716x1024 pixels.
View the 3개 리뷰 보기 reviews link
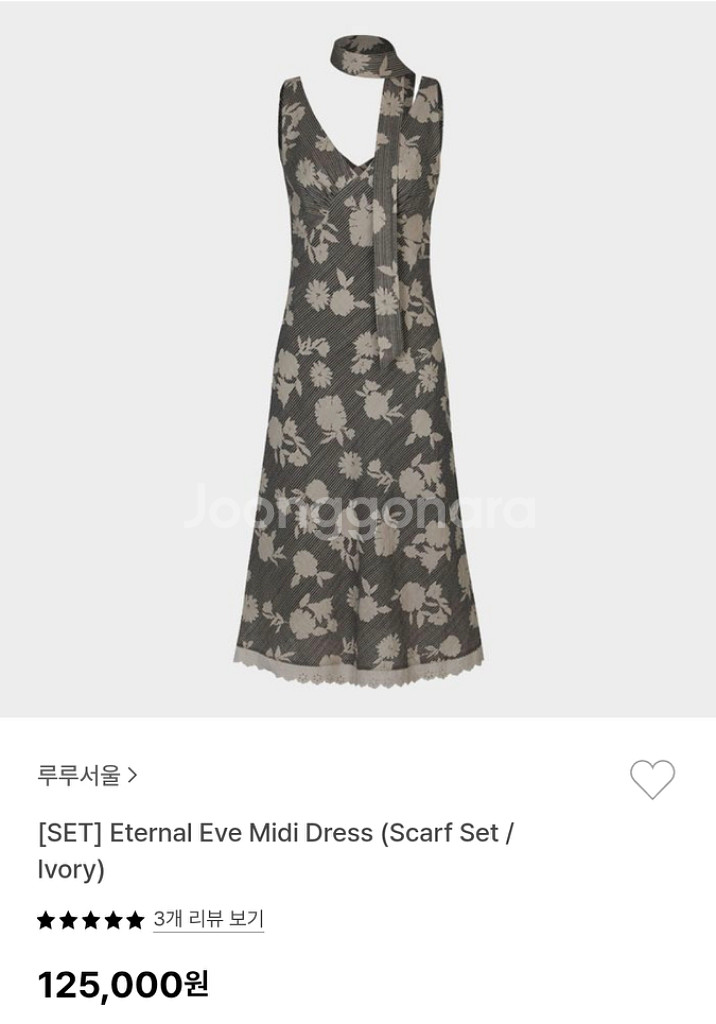pos(208,919)
